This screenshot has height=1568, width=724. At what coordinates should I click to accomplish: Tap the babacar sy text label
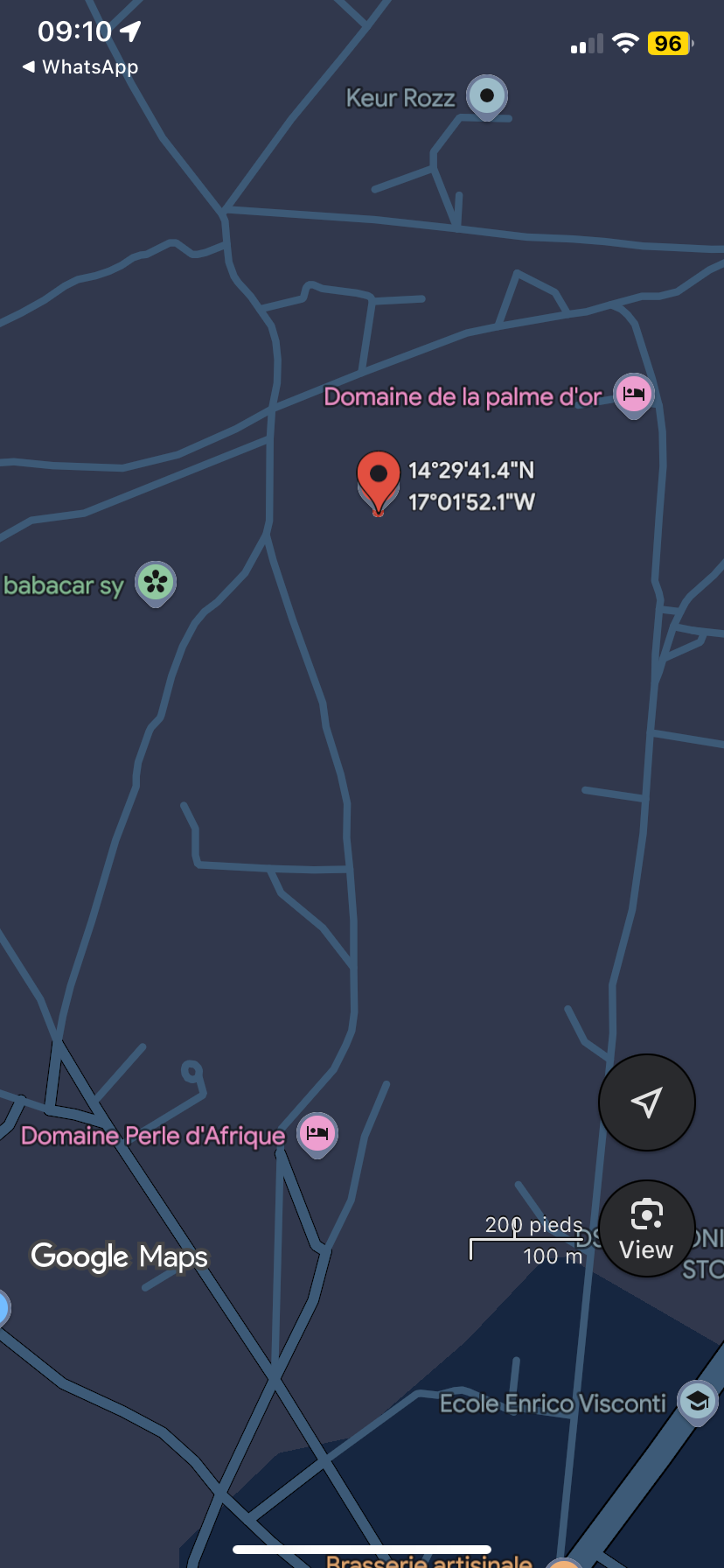point(64,584)
